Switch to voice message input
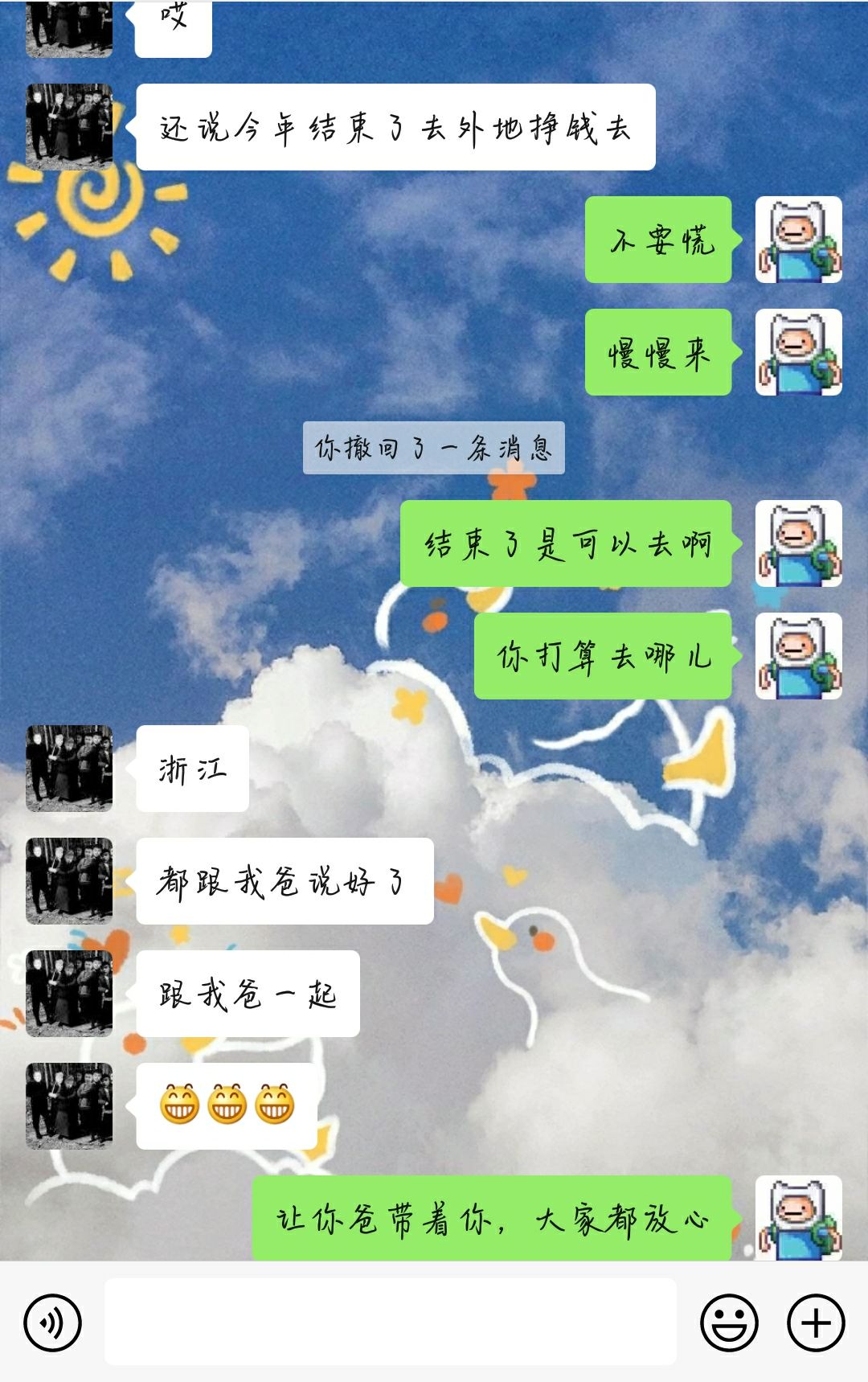The width and height of the screenshot is (868, 1382). pos(52,1316)
